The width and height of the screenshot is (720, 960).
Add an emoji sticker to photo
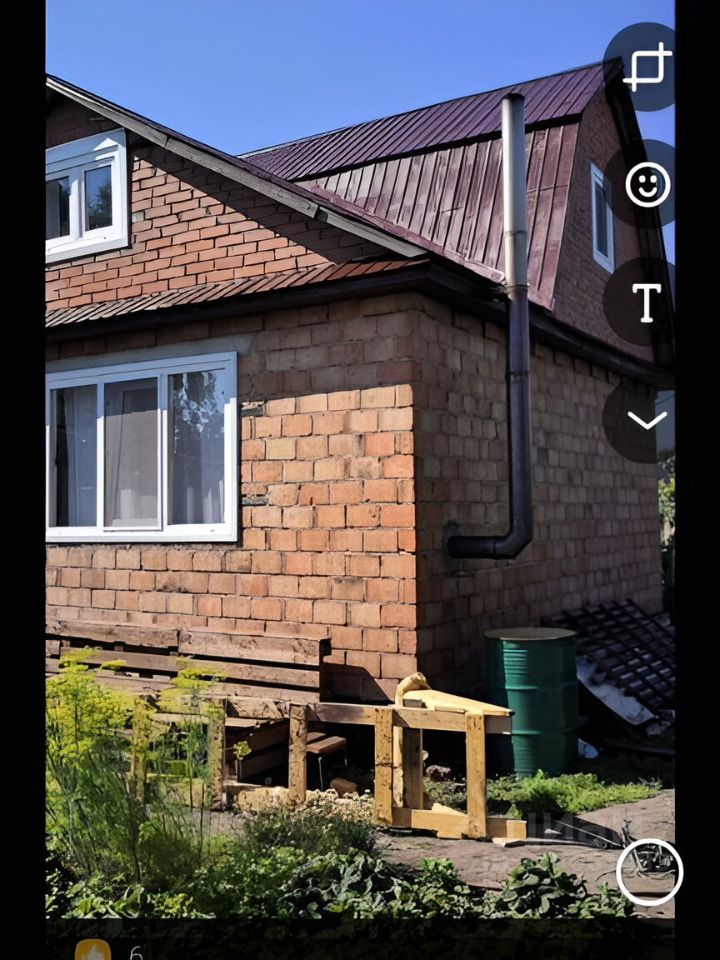point(647,185)
